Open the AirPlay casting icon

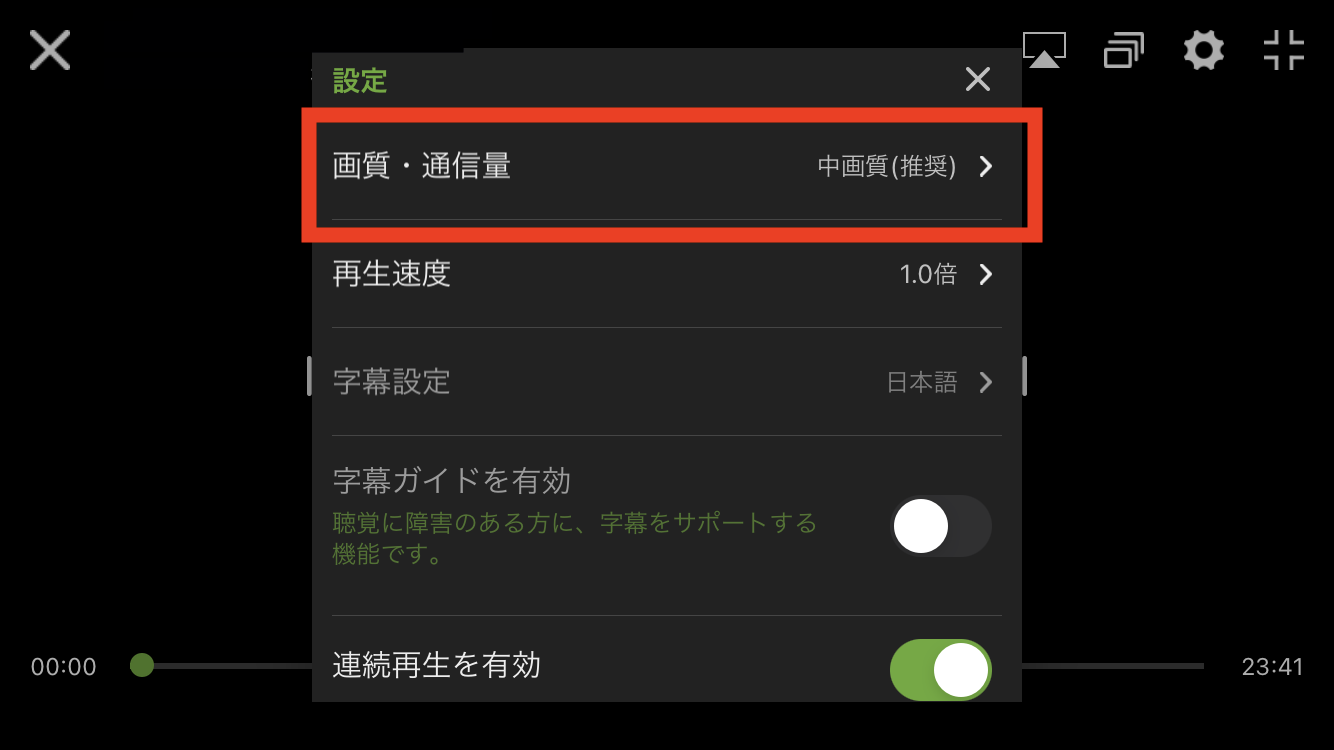click(x=1044, y=50)
